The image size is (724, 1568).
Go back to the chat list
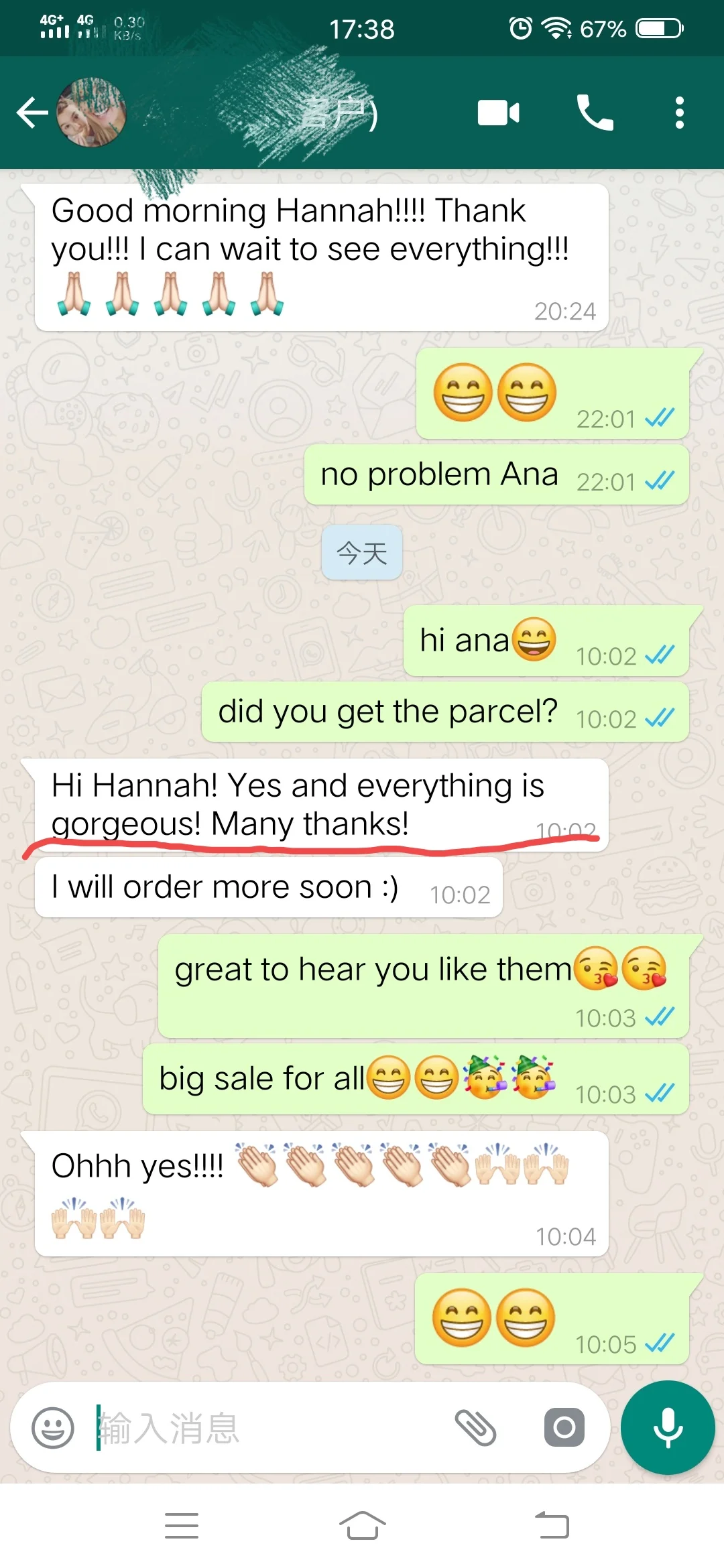click(32, 112)
